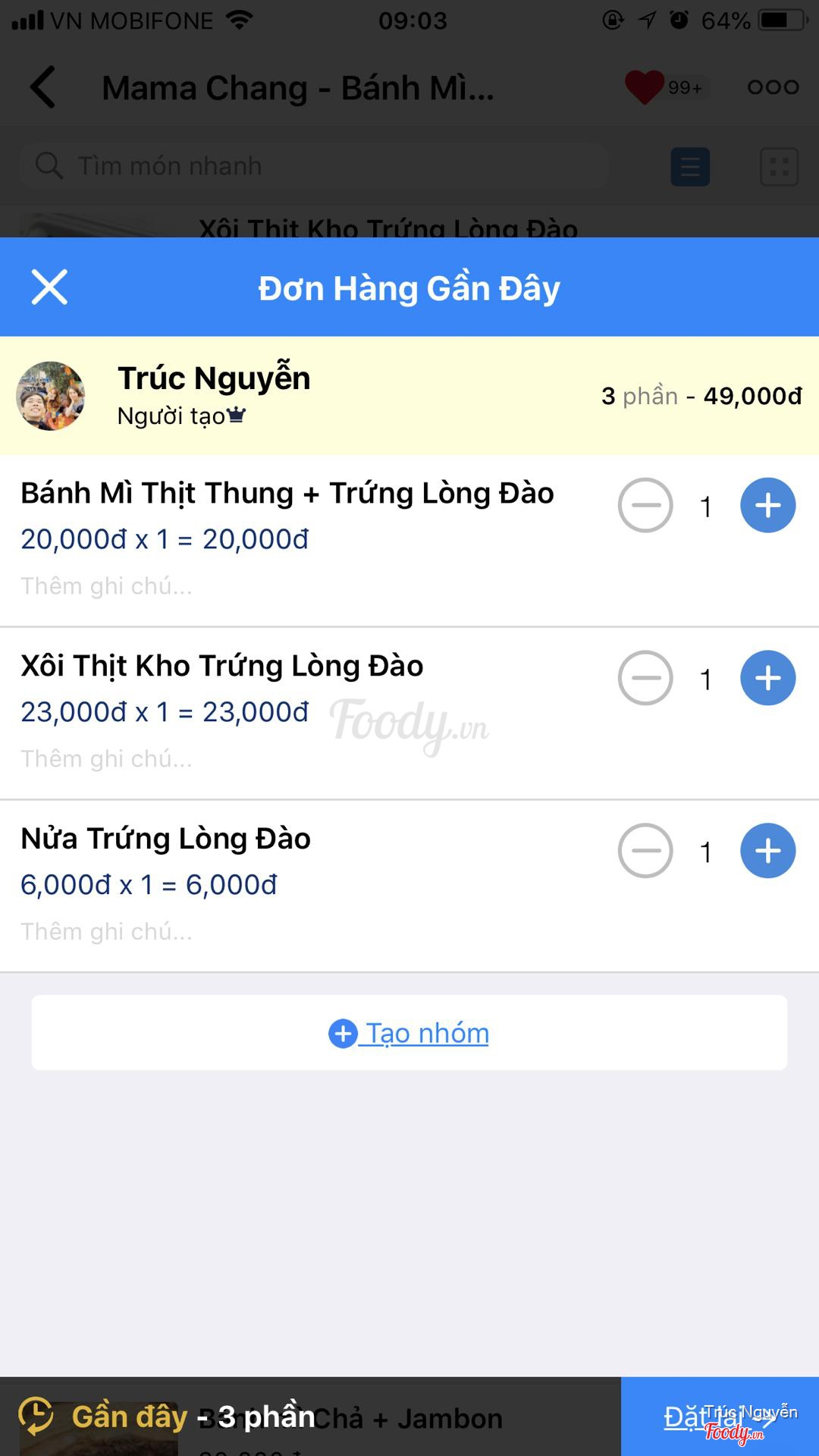Decrease quantity of Bánh Mì Thịt Thung
This screenshot has height=1456, width=819.
(x=645, y=505)
